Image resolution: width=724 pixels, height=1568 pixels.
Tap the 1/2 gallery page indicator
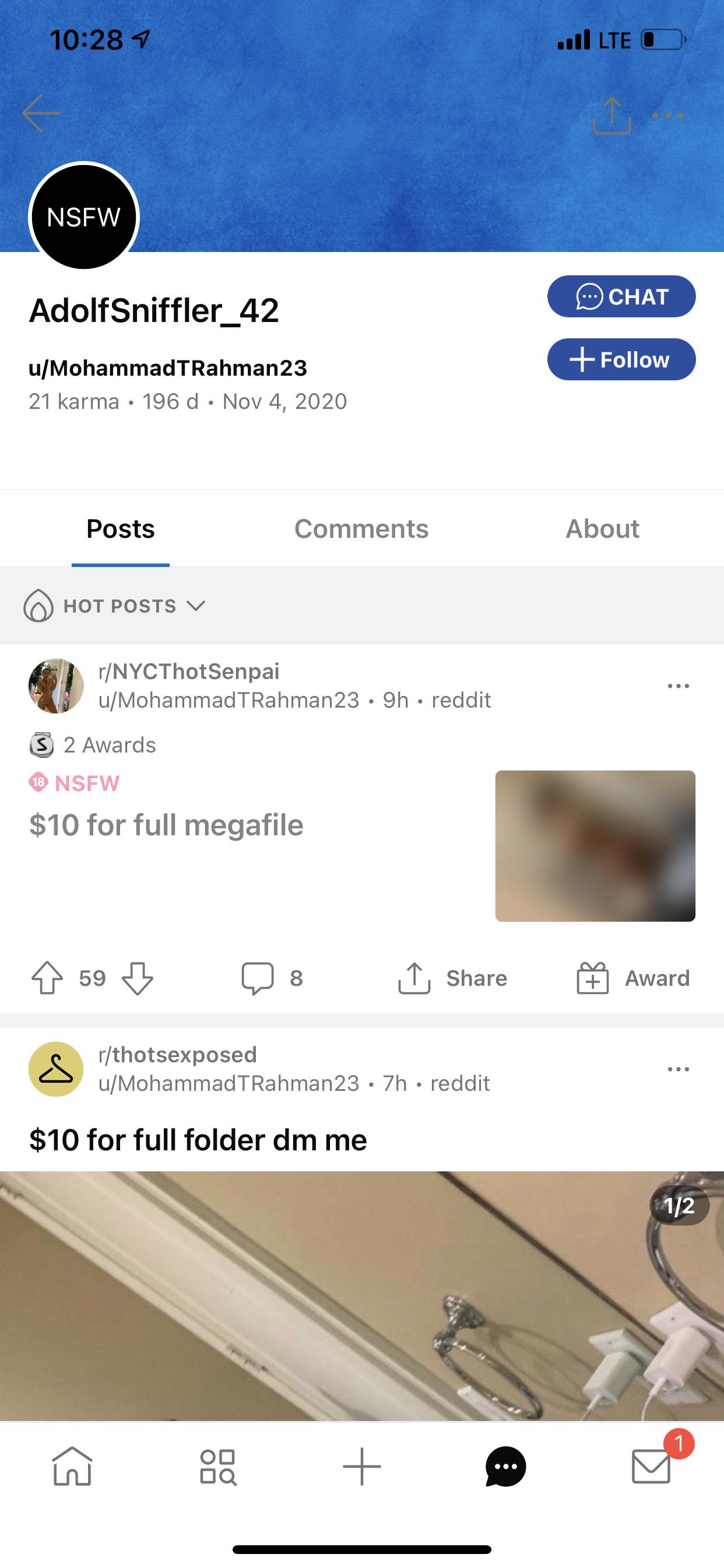pyautogui.click(x=679, y=1206)
